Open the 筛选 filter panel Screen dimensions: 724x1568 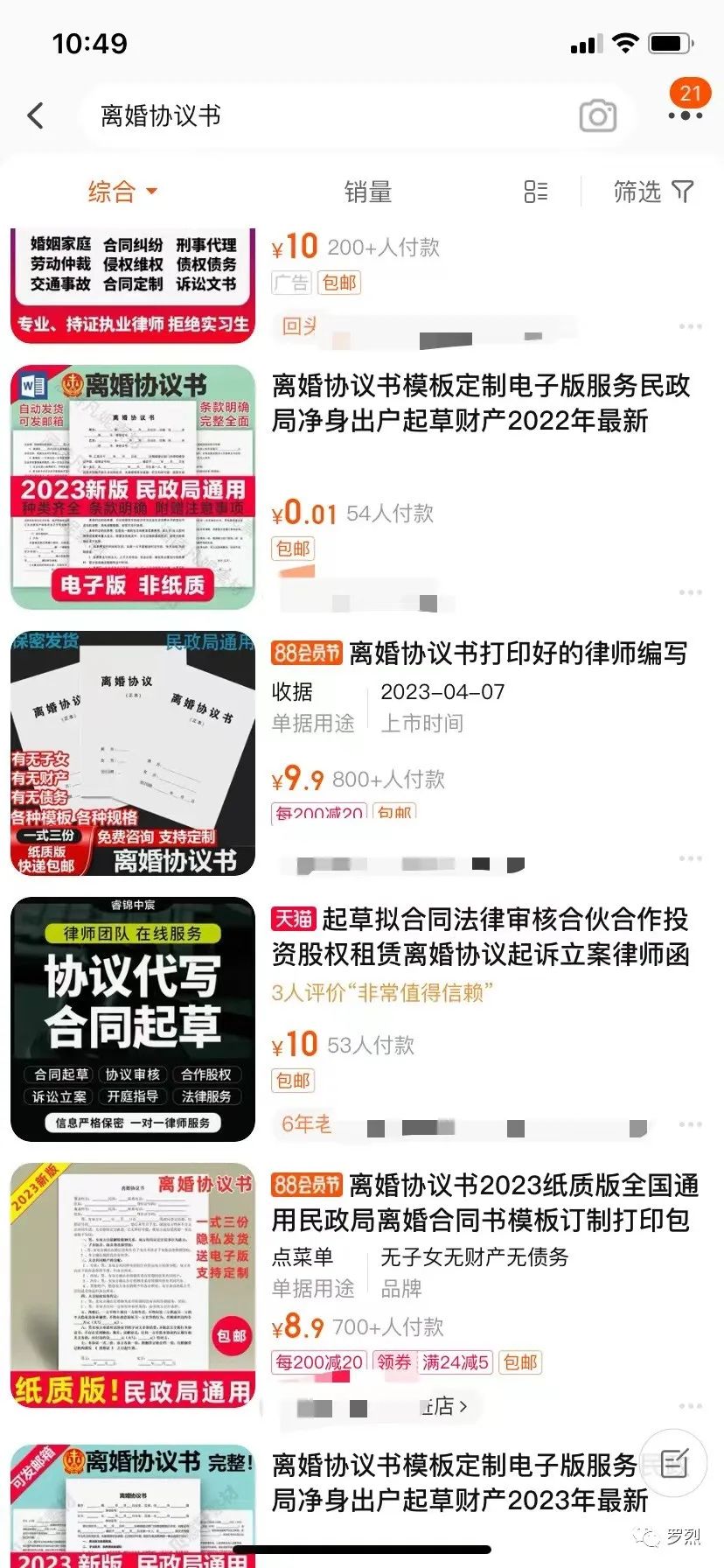click(652, 192)
